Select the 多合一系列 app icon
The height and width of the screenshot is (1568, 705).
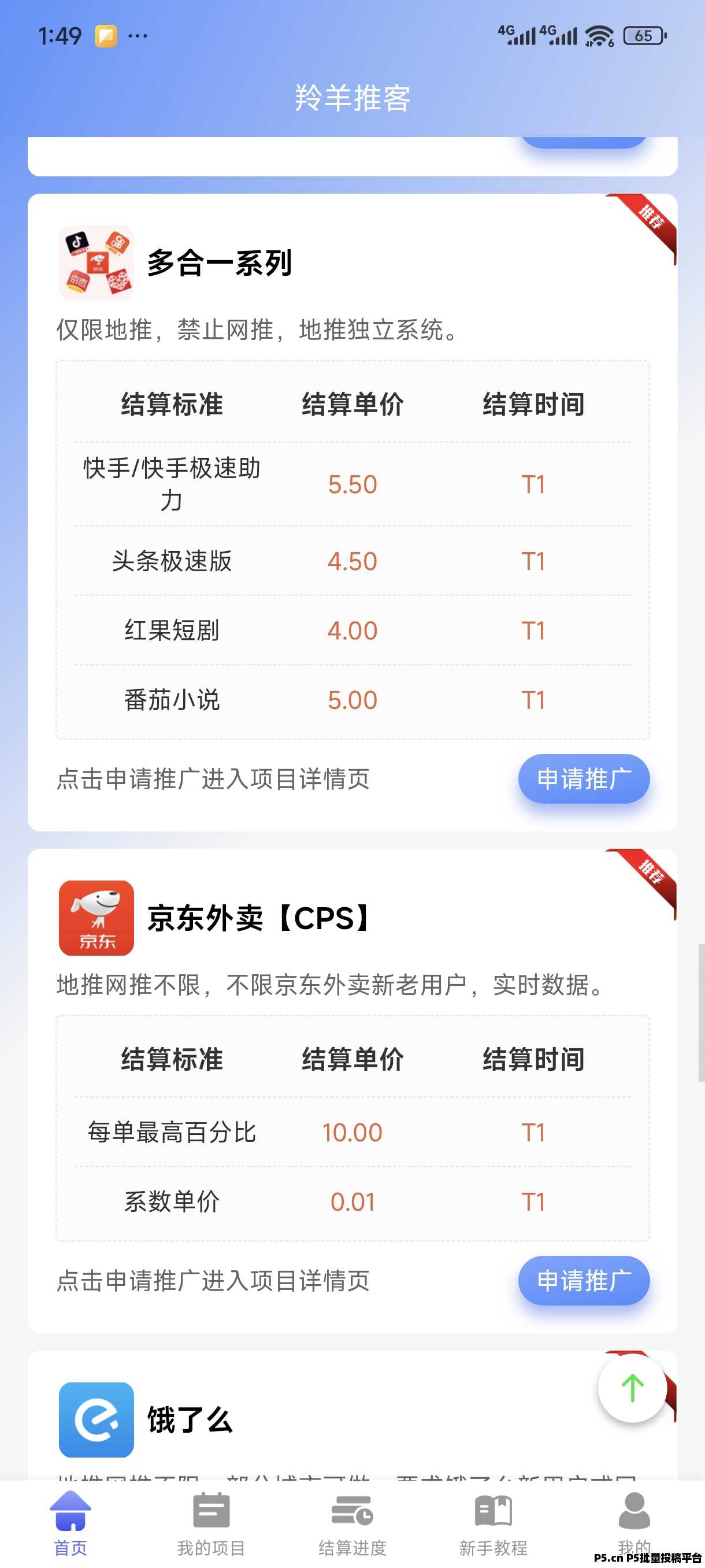tap(95, 262)
